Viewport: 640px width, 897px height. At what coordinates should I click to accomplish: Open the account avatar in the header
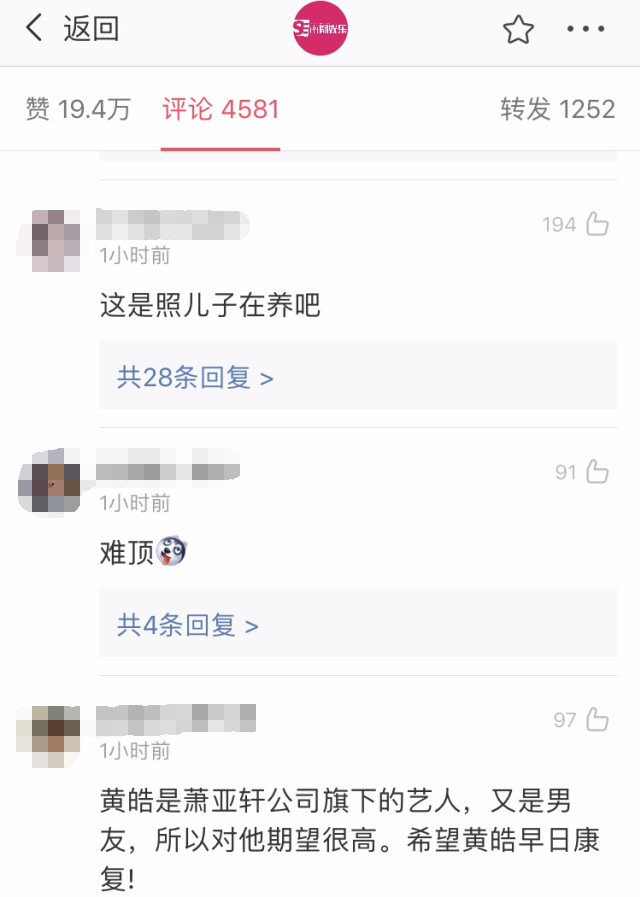pyautogui.click(x=320, y=28)
